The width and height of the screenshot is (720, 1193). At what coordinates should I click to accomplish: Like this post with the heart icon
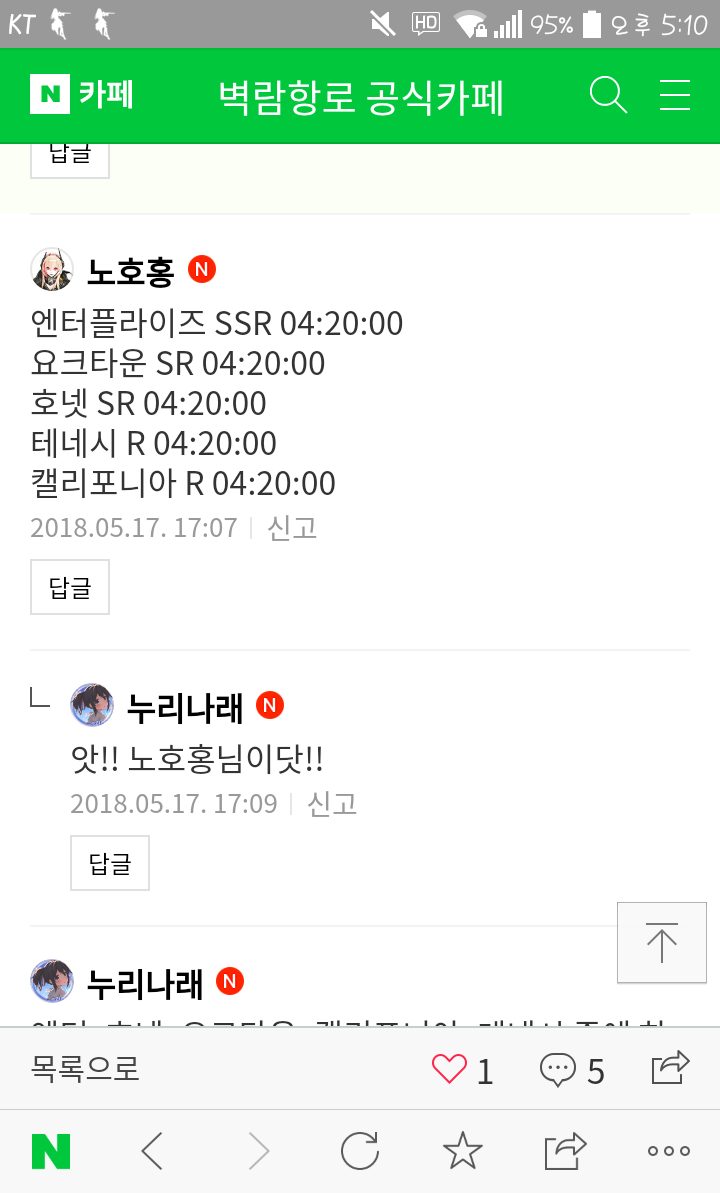click(450, 1069)
